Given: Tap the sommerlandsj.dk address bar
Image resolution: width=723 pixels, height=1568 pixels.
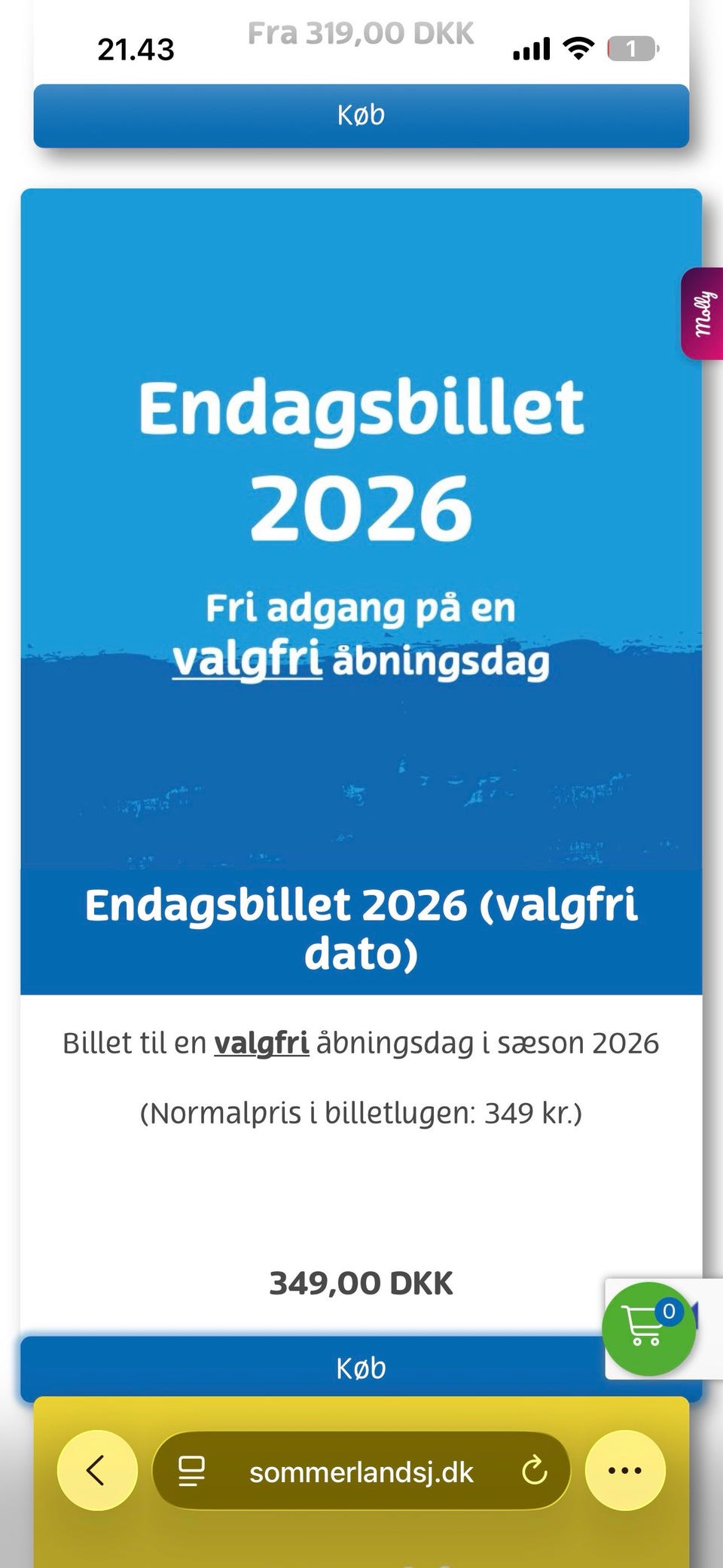Looking at the screenshot, I should point(361,1470).
